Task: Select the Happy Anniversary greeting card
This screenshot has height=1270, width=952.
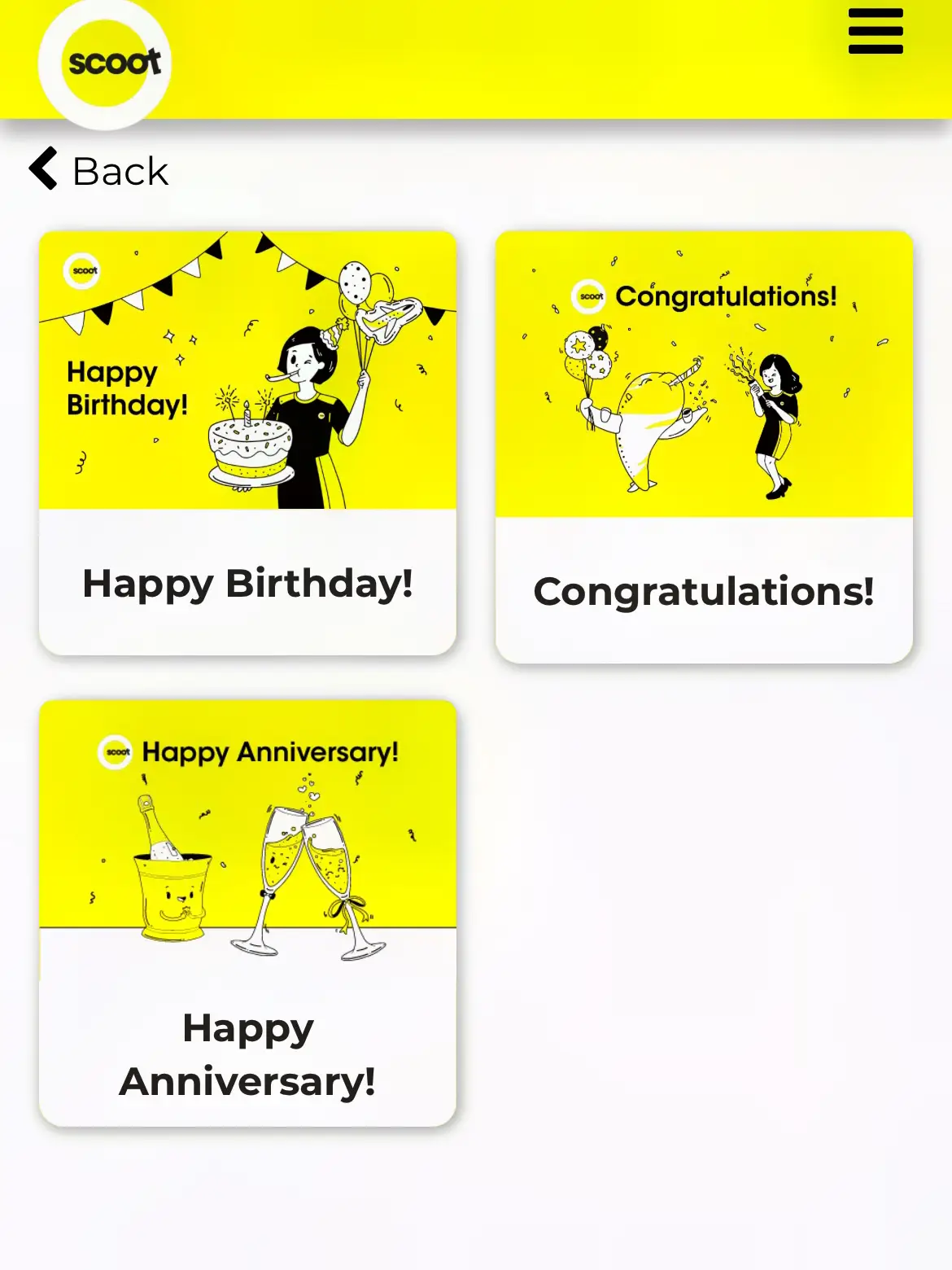Action: coord(248,912)
